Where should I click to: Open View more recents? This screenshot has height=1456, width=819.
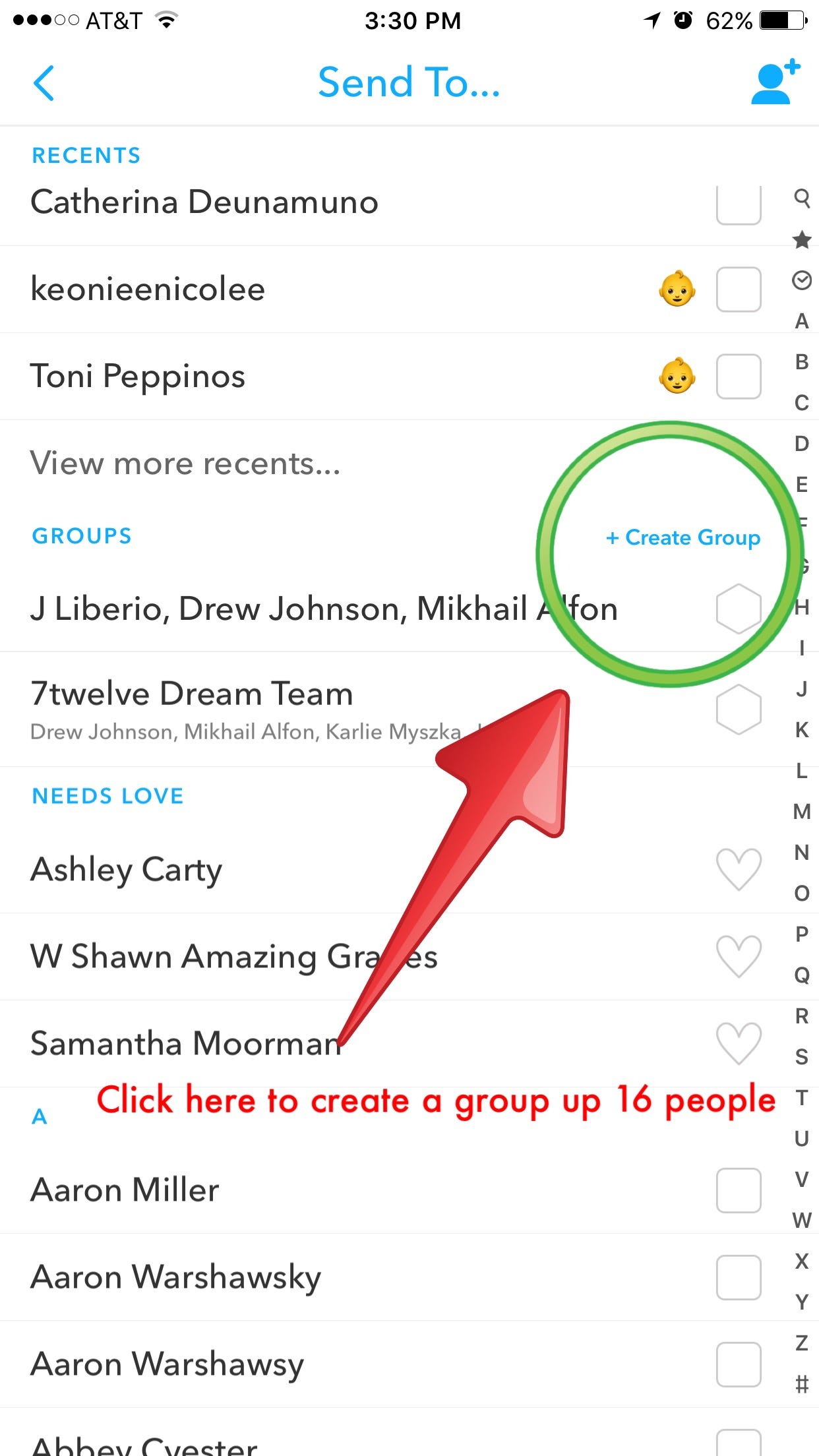click(x=185, y=463)
